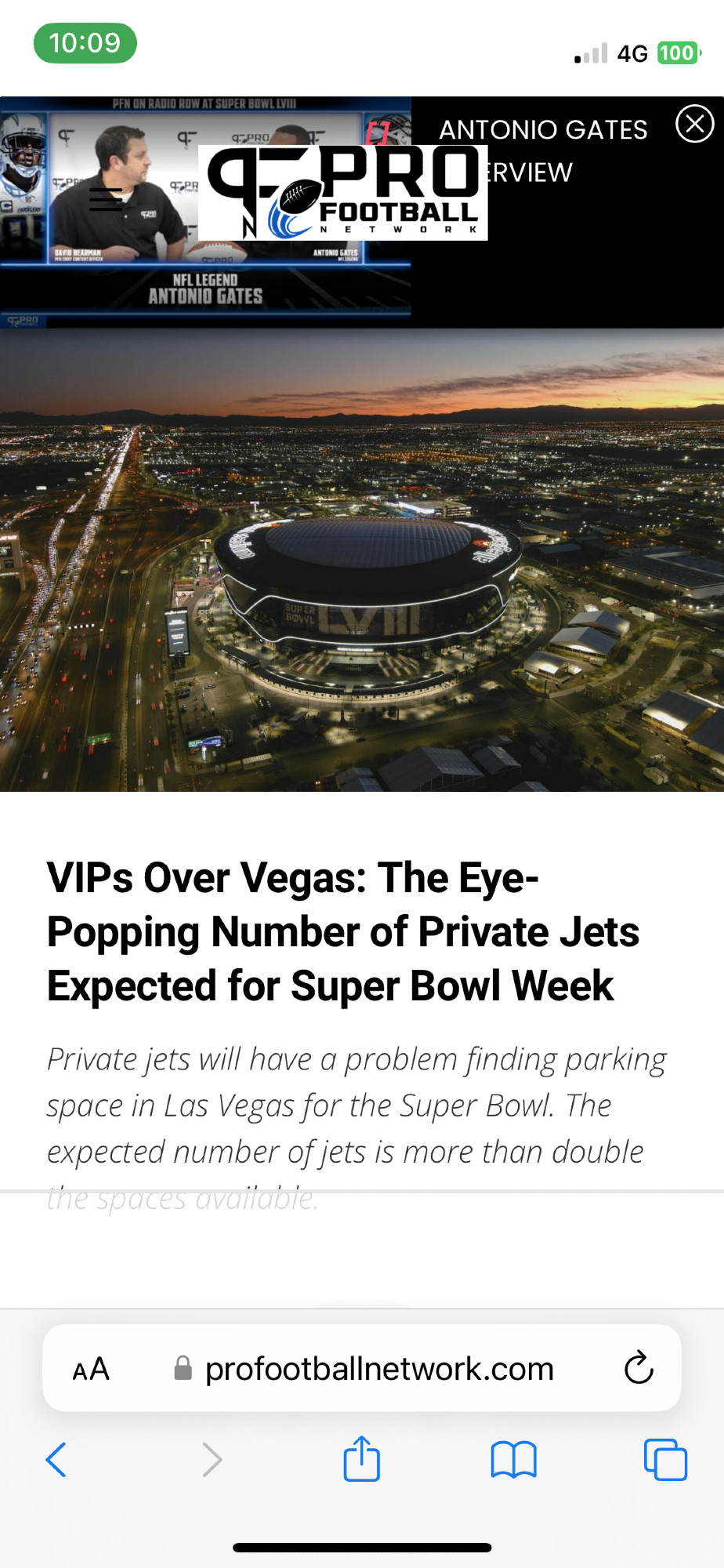The height and width of the screenshot is (1568, 724).
Task: Go back to the previous page
Action: click(56, 1460)
